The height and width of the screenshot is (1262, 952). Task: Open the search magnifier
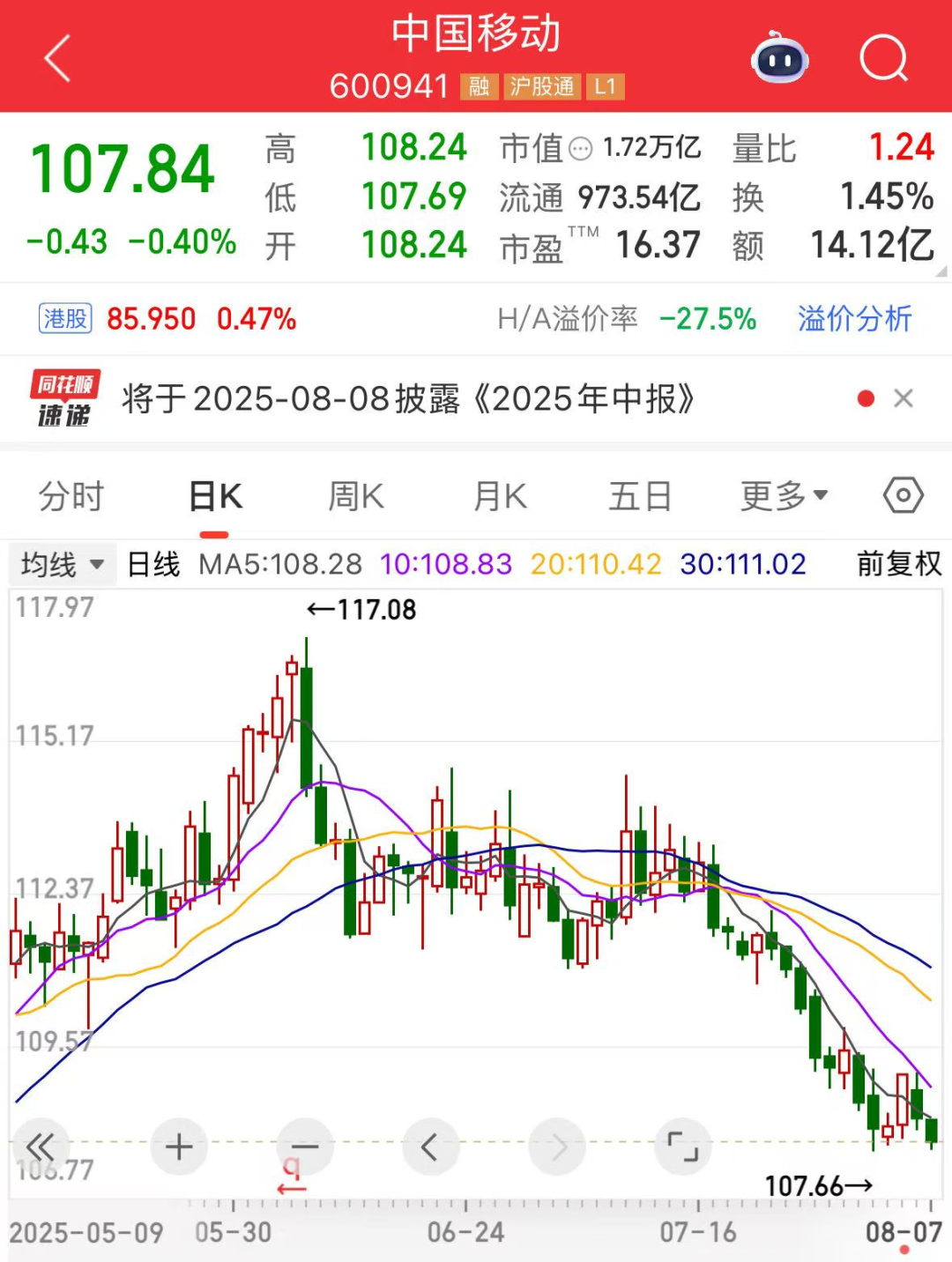click(x=883, y=59)
